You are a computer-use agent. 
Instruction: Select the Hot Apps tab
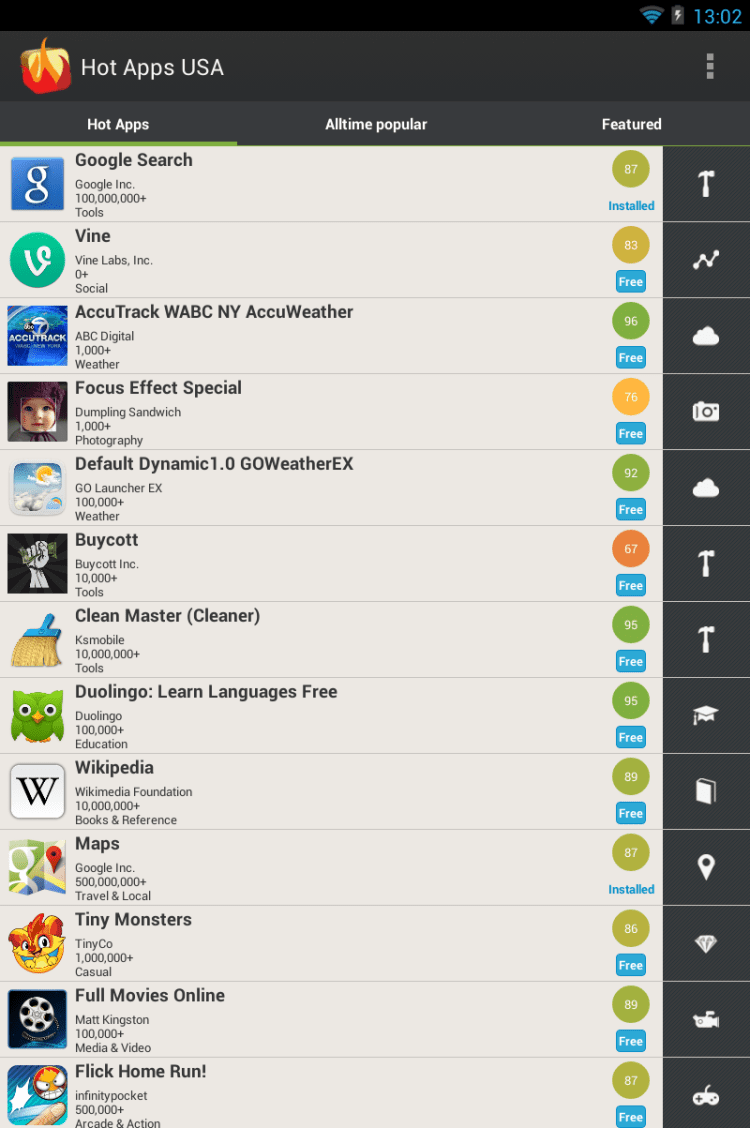(118, 124)
